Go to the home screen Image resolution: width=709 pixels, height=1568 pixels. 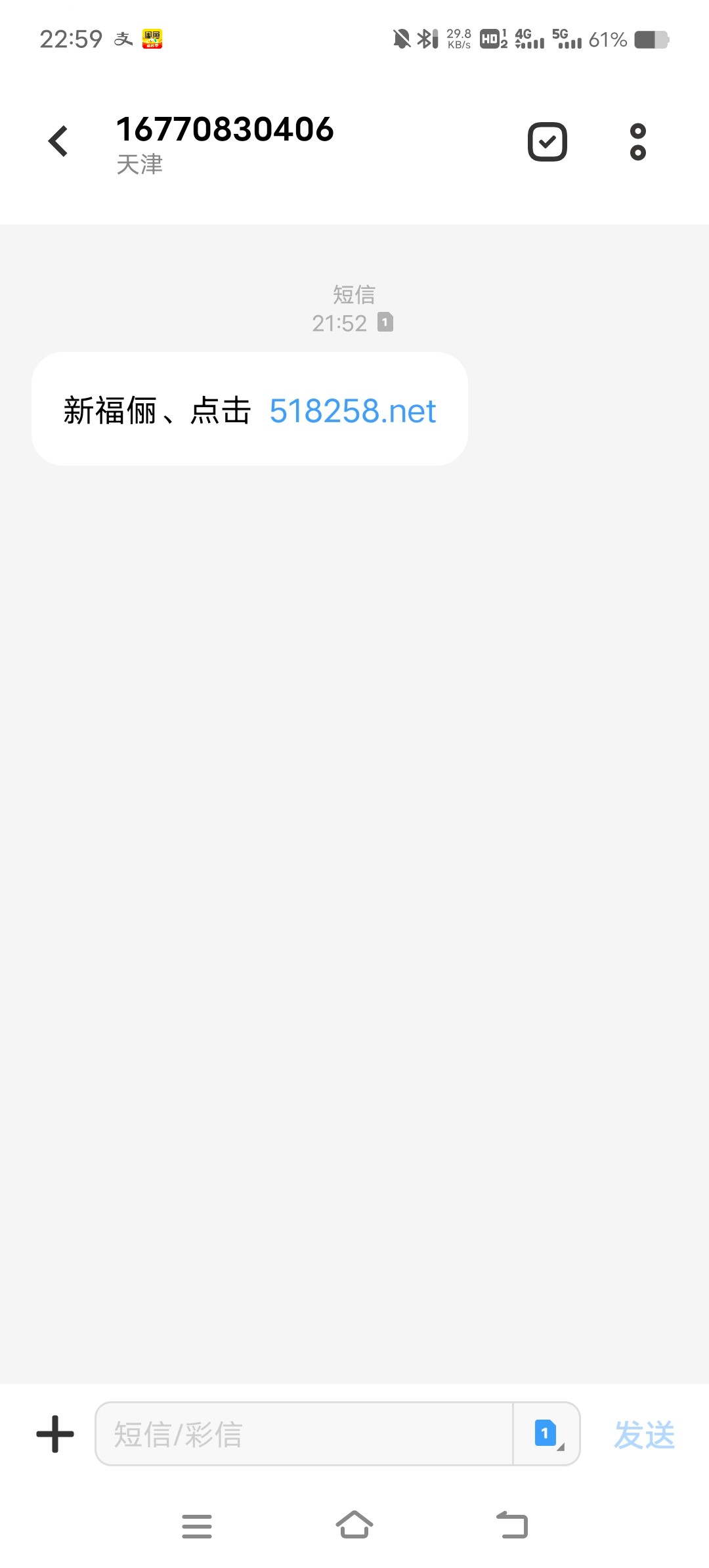click(354, 1525)
